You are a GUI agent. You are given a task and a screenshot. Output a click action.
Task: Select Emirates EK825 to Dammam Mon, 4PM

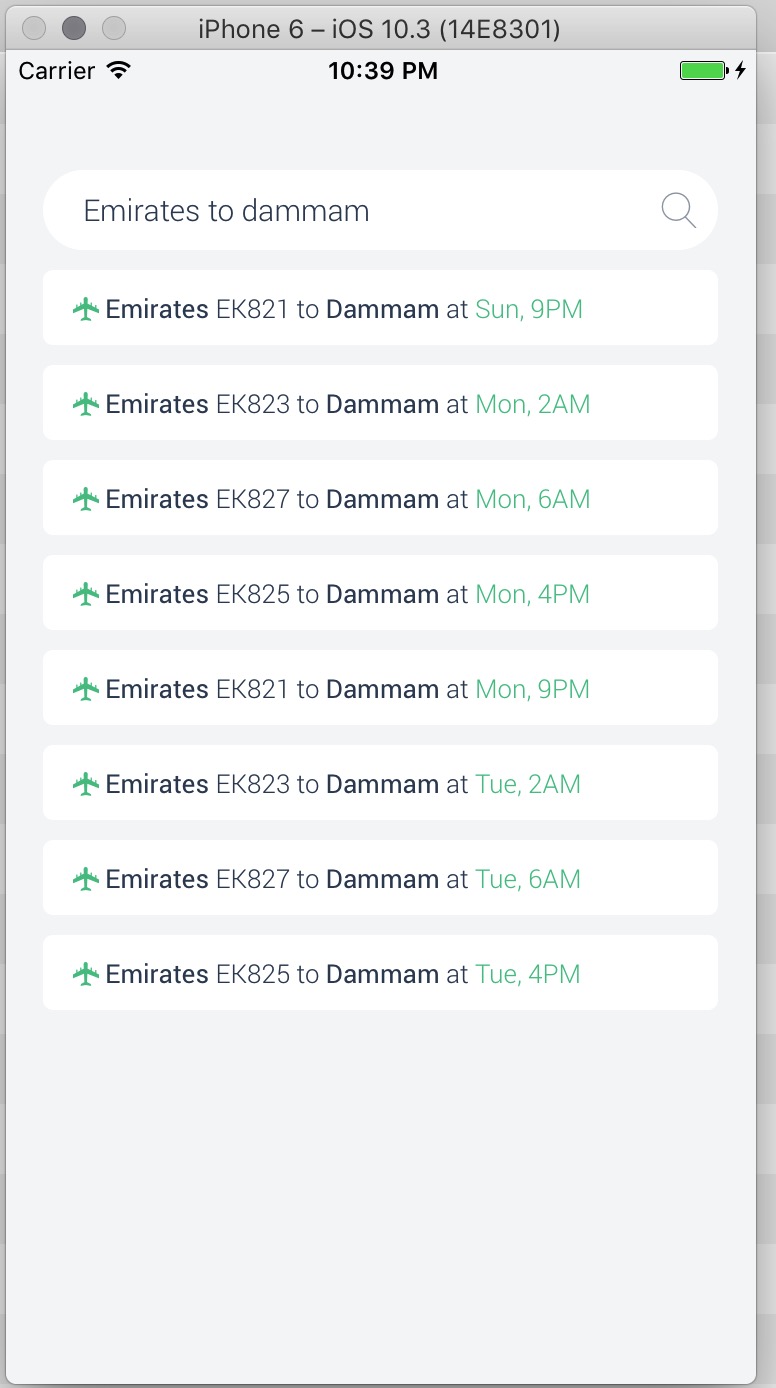pyautogui.click(x=380, y=593)
